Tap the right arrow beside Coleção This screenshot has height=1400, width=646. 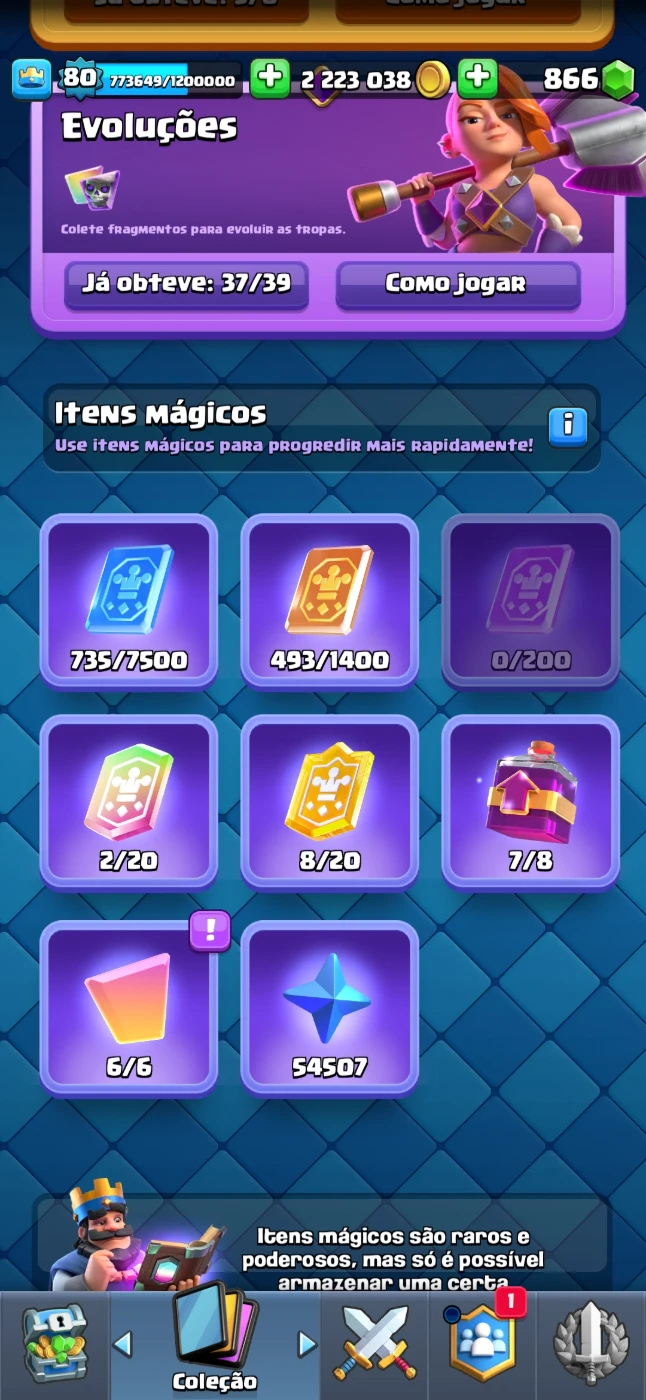click(x=307, y=1344)
